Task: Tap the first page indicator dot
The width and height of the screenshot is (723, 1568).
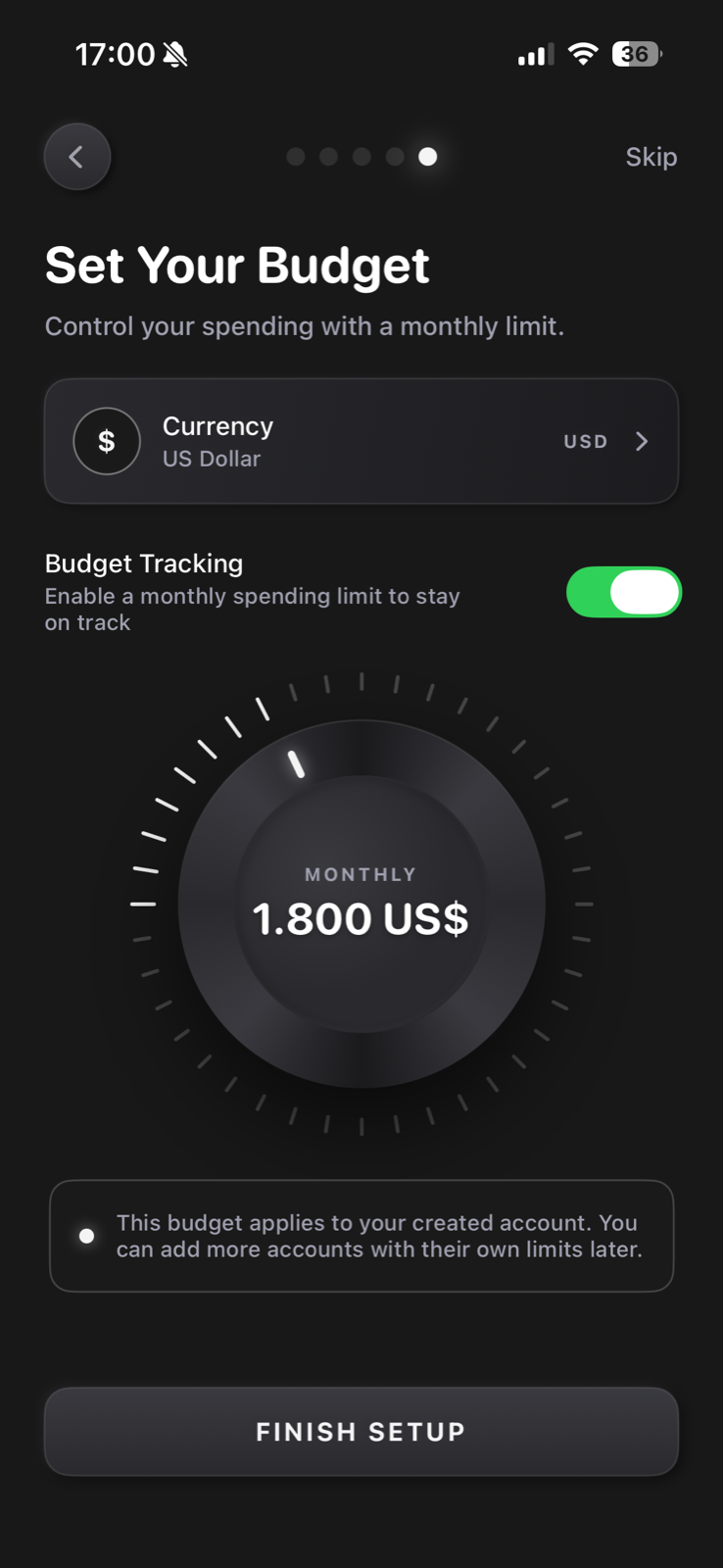Action: click(x=296, y=156)
